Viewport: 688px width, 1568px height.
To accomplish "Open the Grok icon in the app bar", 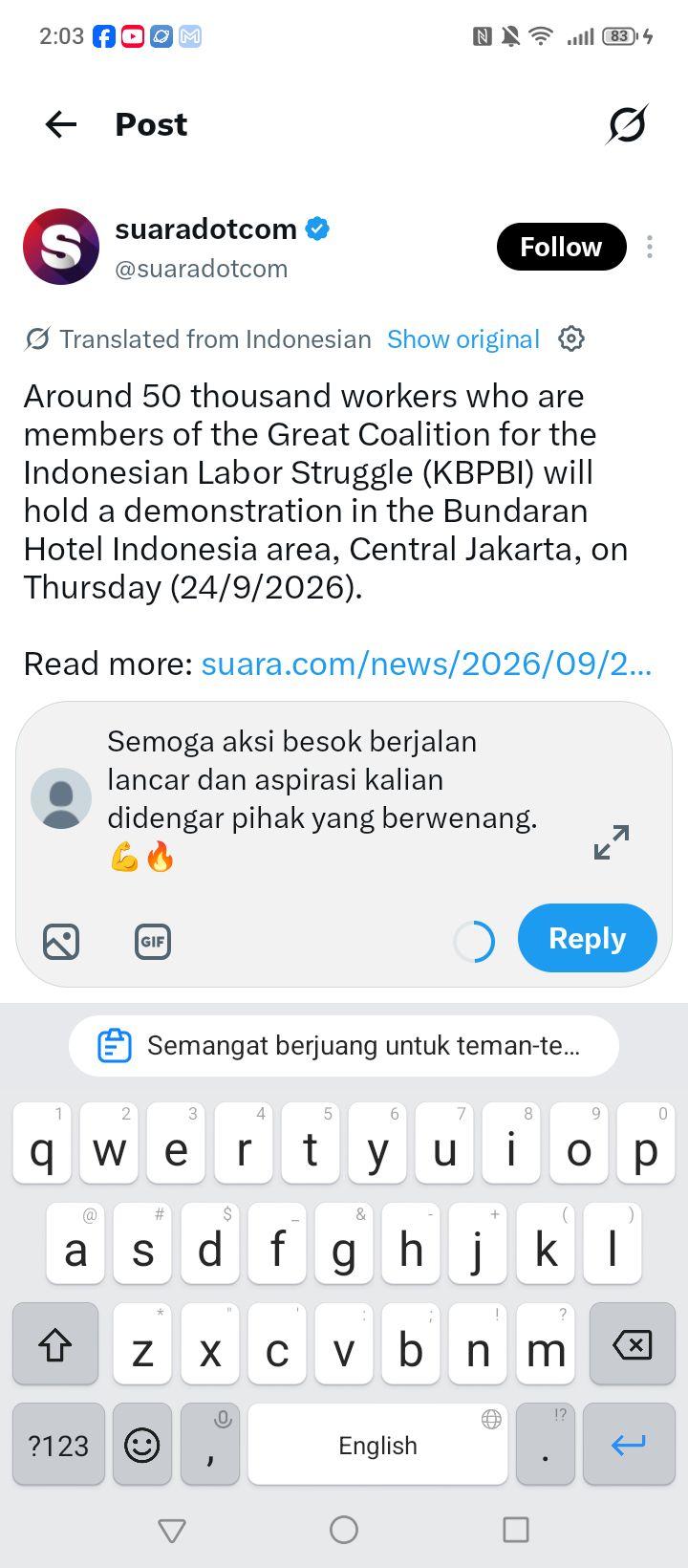I will (x=627, y=124).
